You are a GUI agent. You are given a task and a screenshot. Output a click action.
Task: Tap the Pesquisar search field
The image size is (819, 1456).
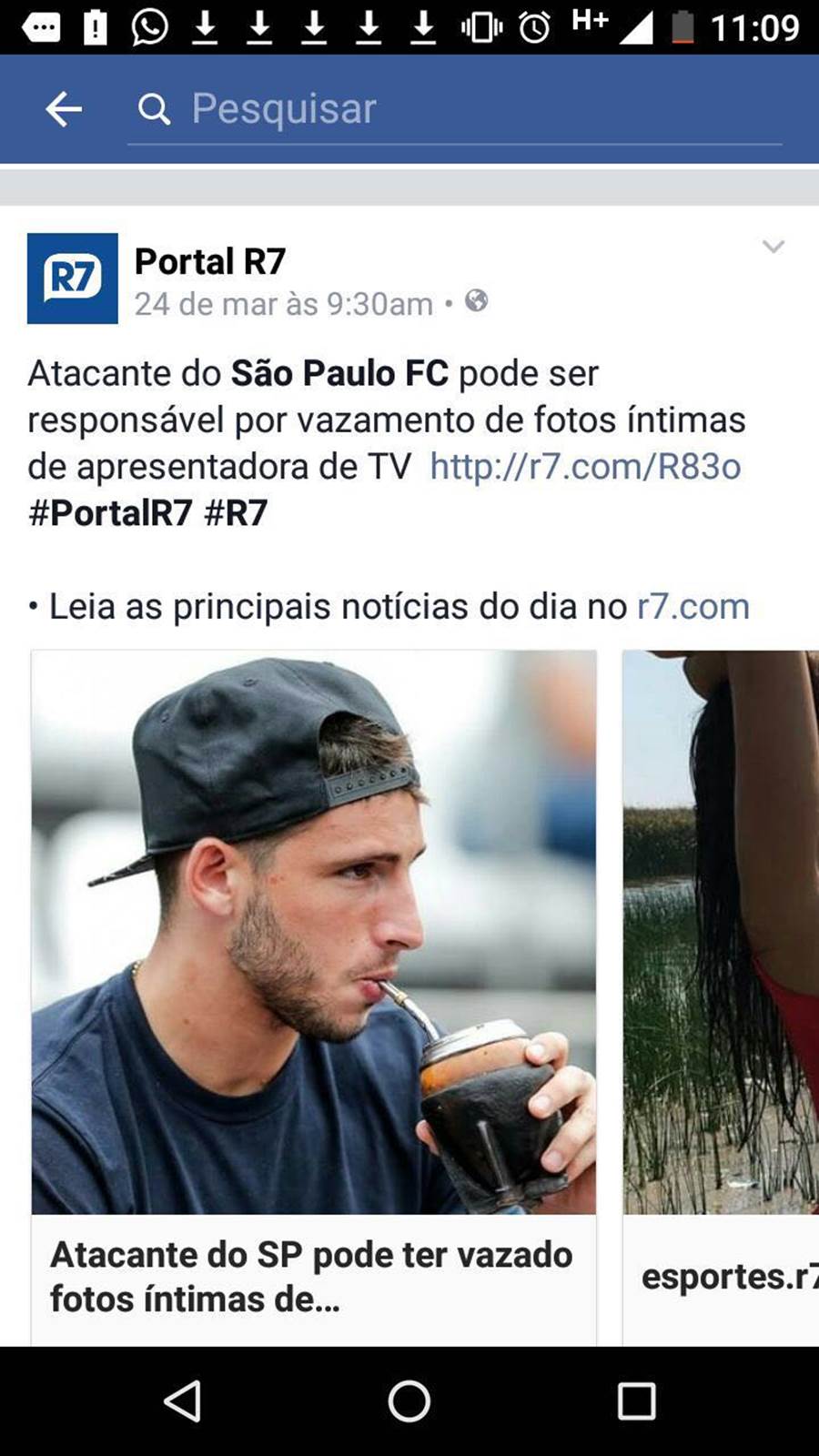pos(455,109)
